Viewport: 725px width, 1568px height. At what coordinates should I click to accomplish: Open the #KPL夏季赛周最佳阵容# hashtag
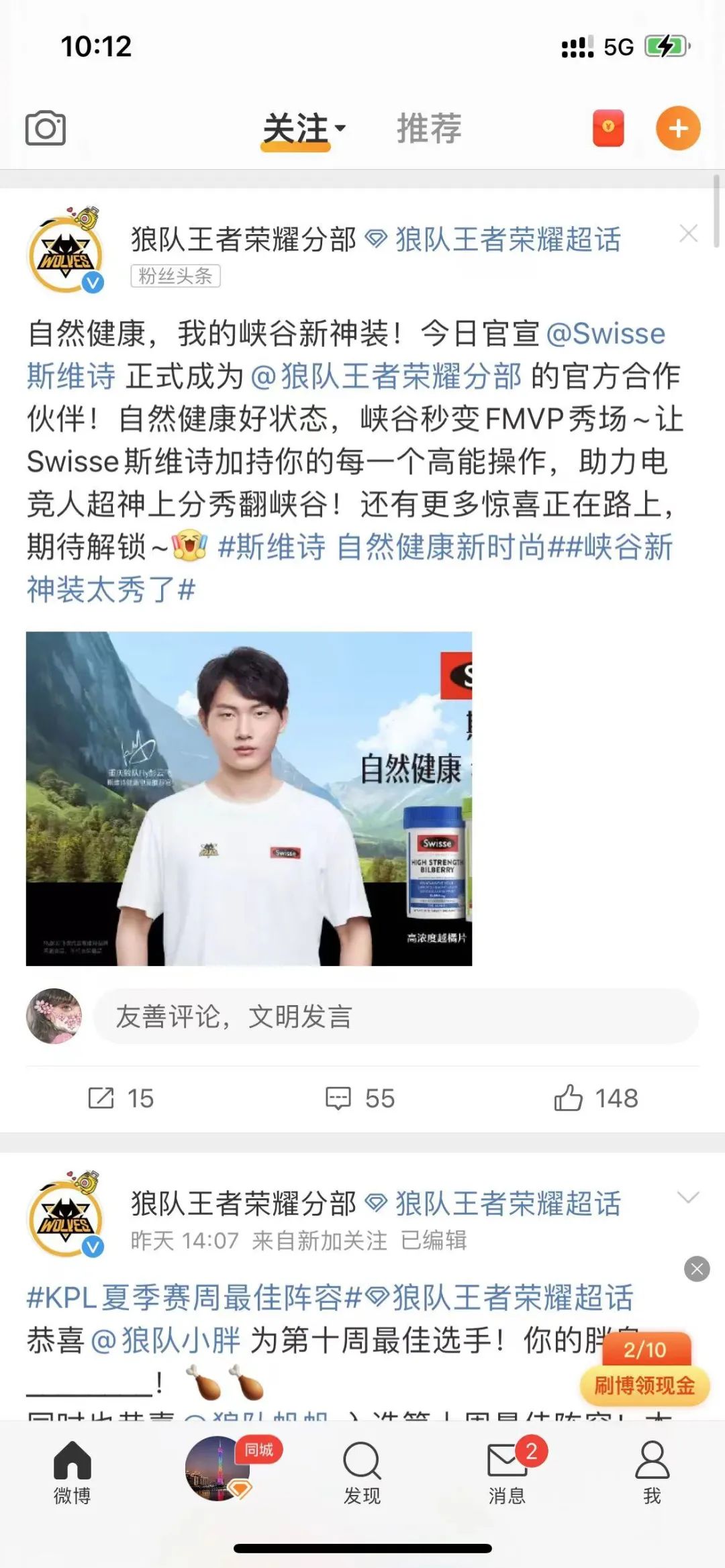(x=195, y=1298)
